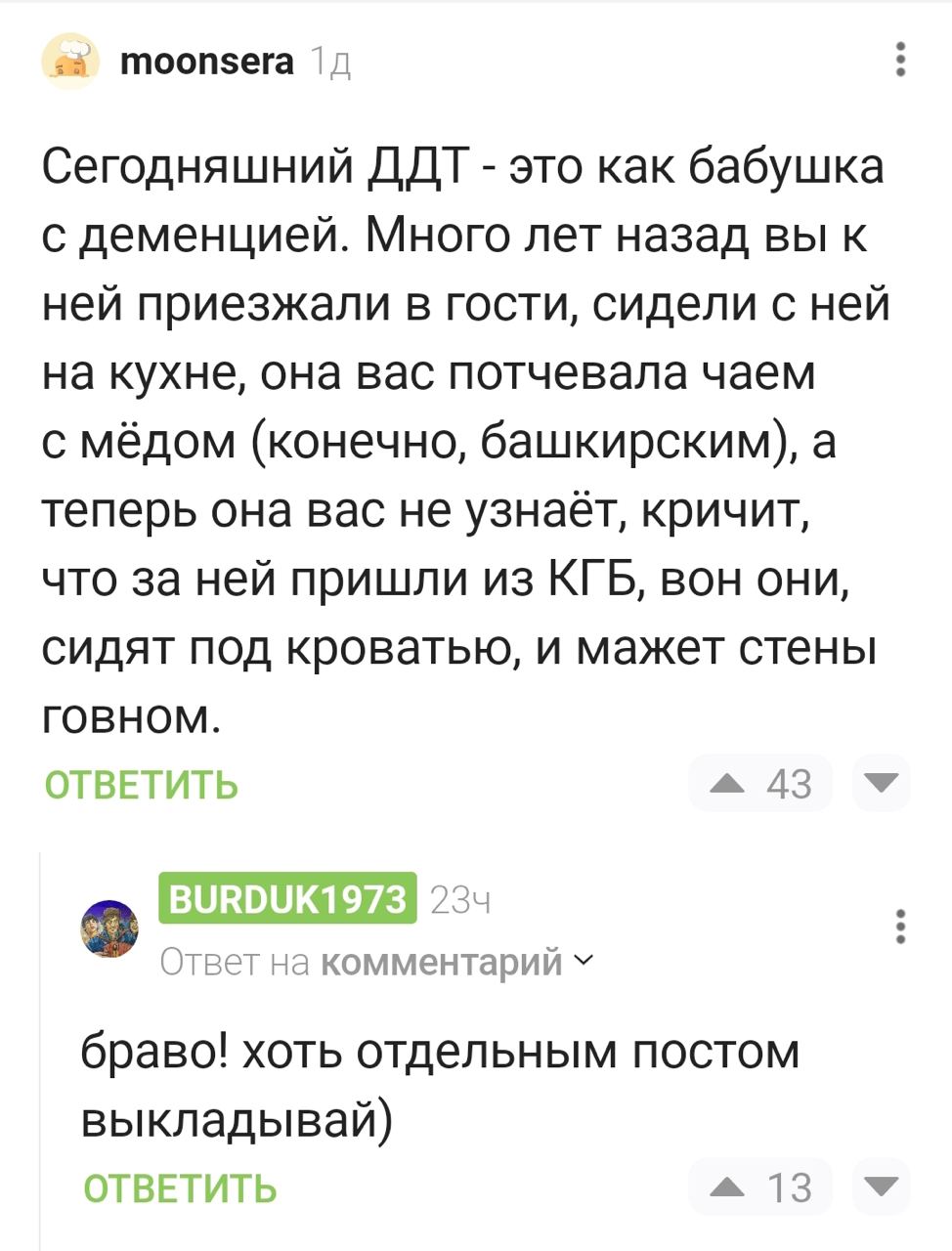The width and height of the screenshot is (952, 1251).
Task: Open moonsera's profile avatar
Action: point(69,61)
